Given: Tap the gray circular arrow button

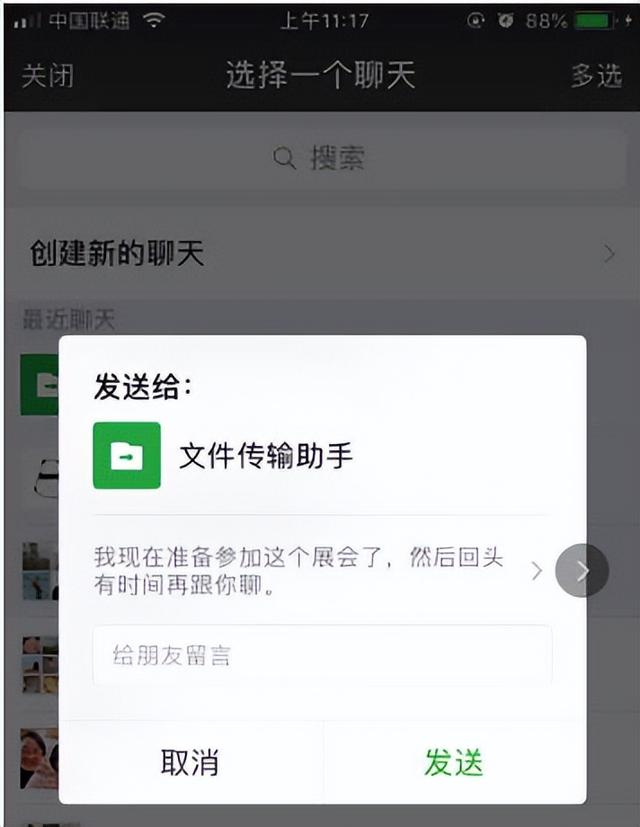Looking at the screenshot, I should [582, 571].
